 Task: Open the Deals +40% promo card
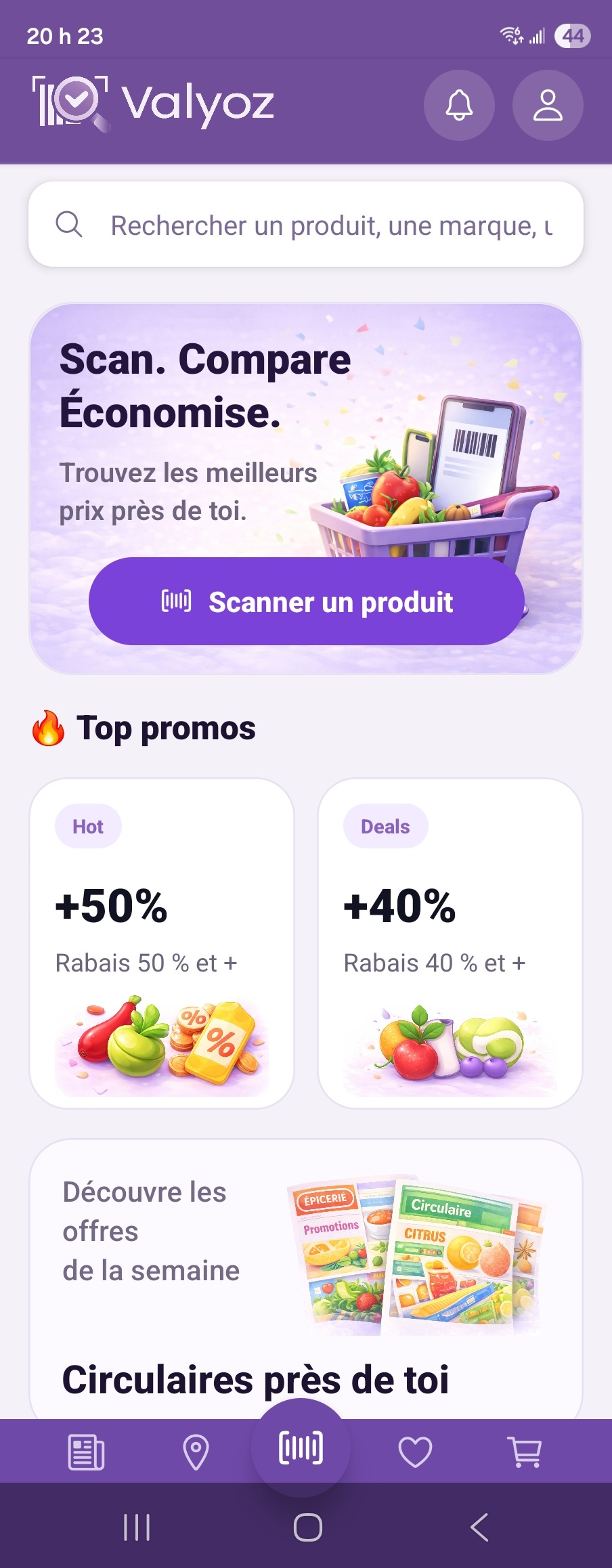[450, 942]
